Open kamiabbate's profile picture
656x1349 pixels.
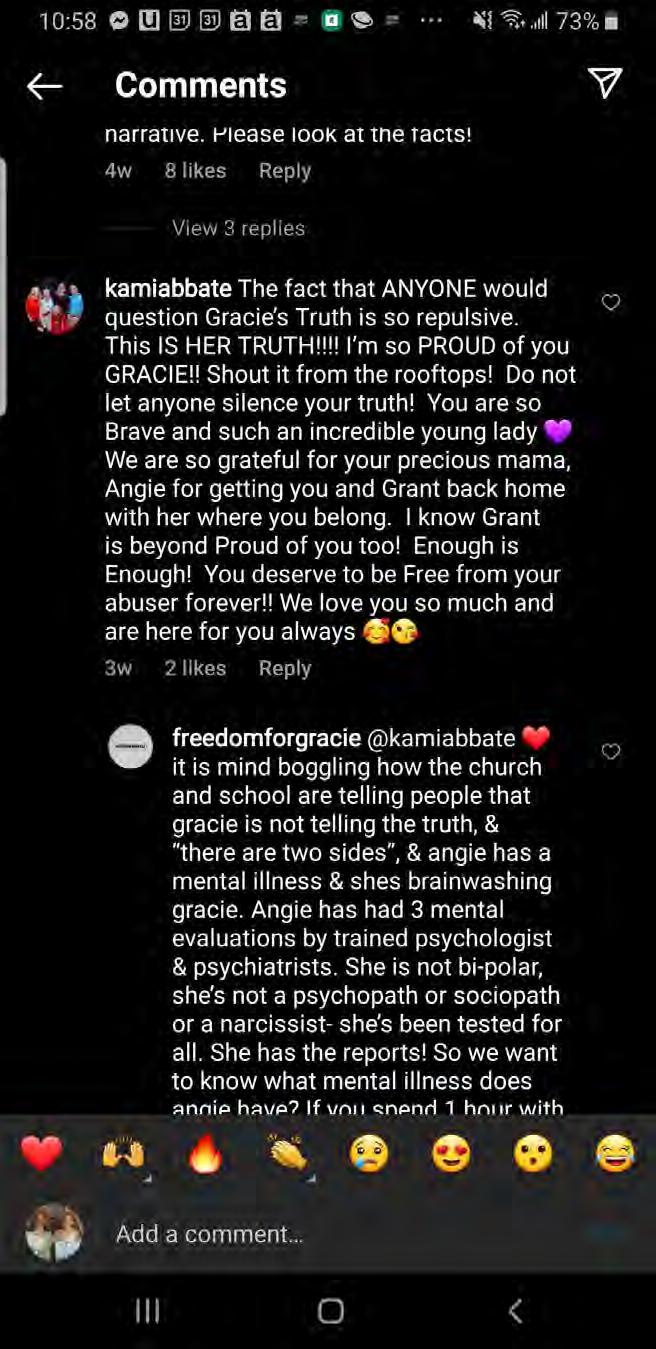coord(54,305)
